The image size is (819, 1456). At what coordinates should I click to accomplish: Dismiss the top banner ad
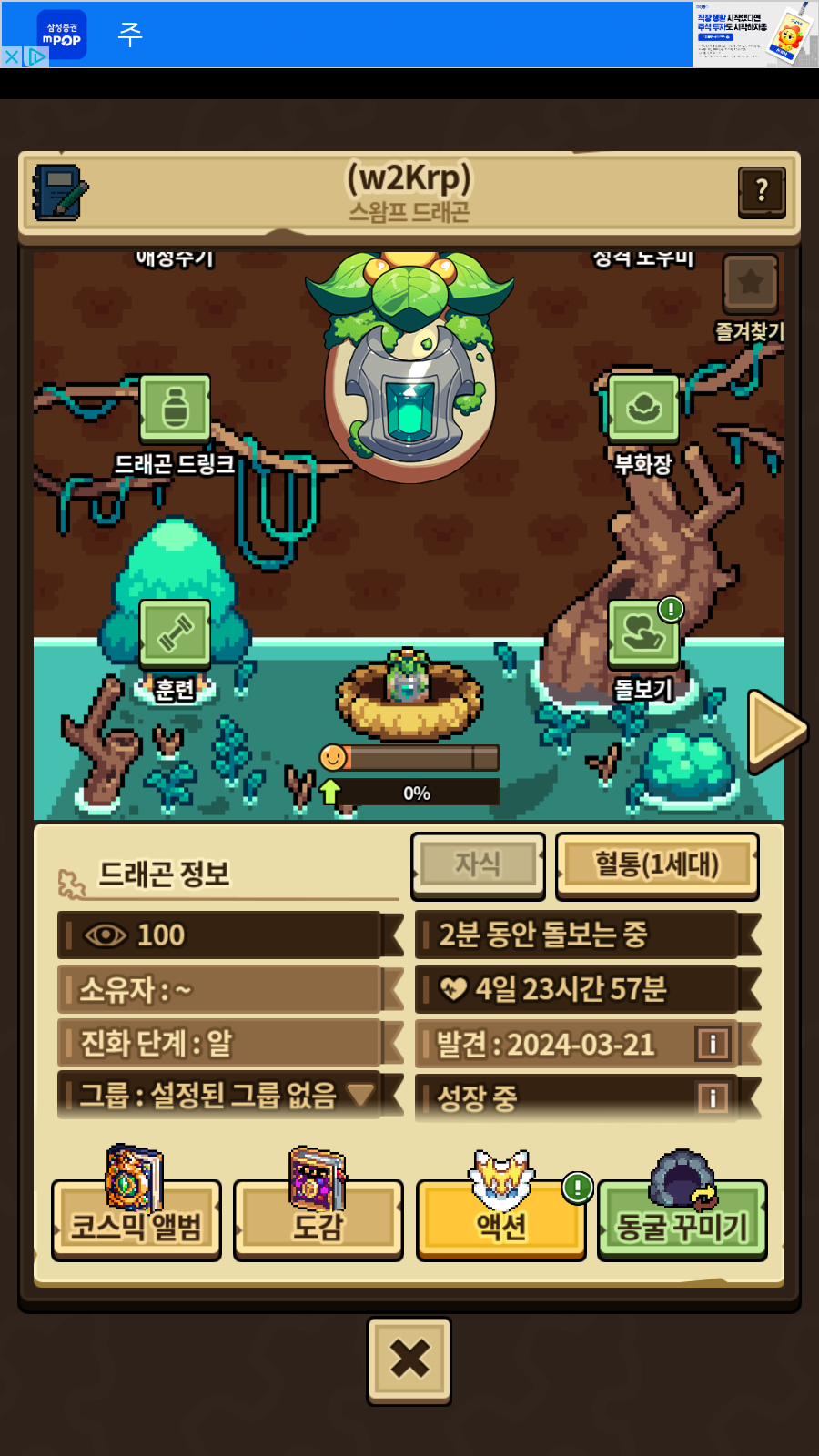[11, 57]
